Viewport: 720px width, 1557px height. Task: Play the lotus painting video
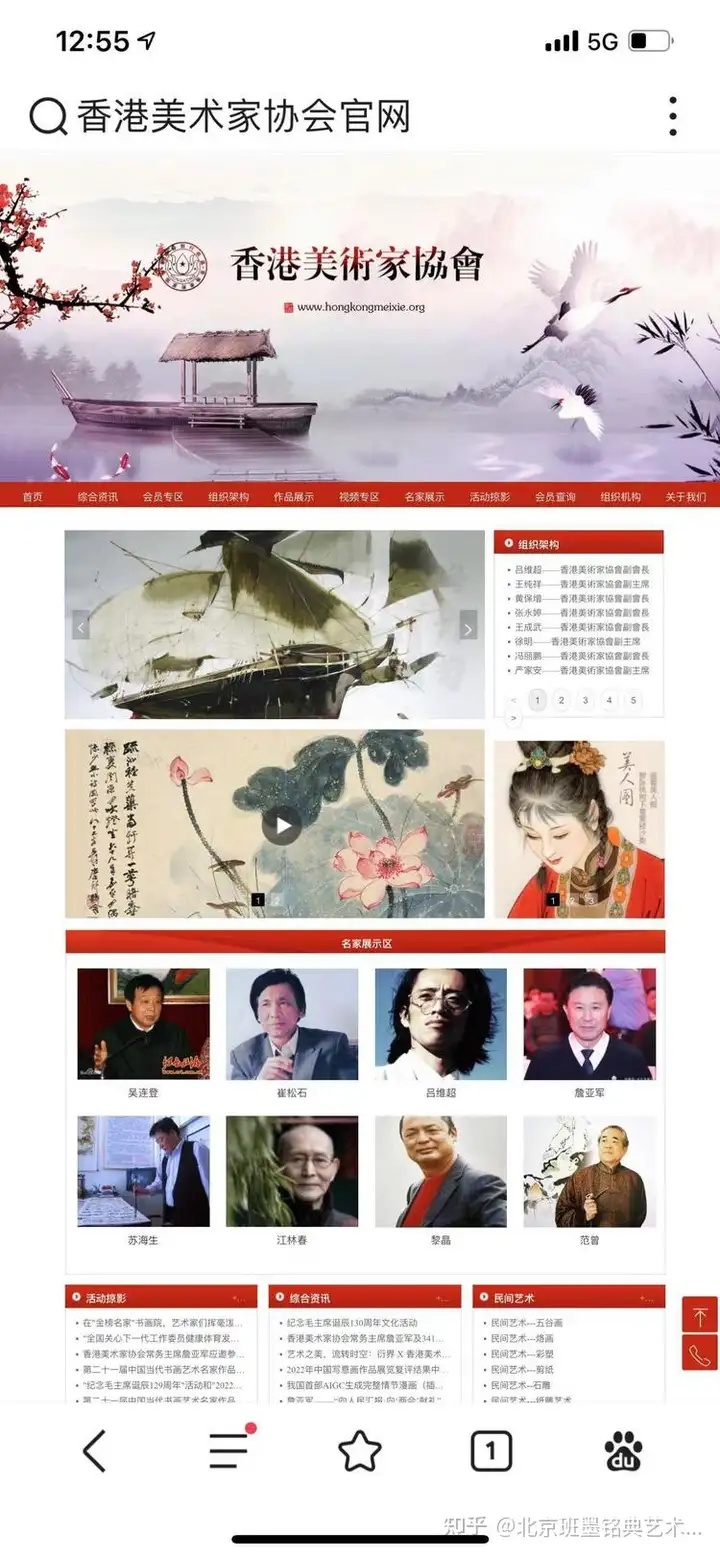283,825
